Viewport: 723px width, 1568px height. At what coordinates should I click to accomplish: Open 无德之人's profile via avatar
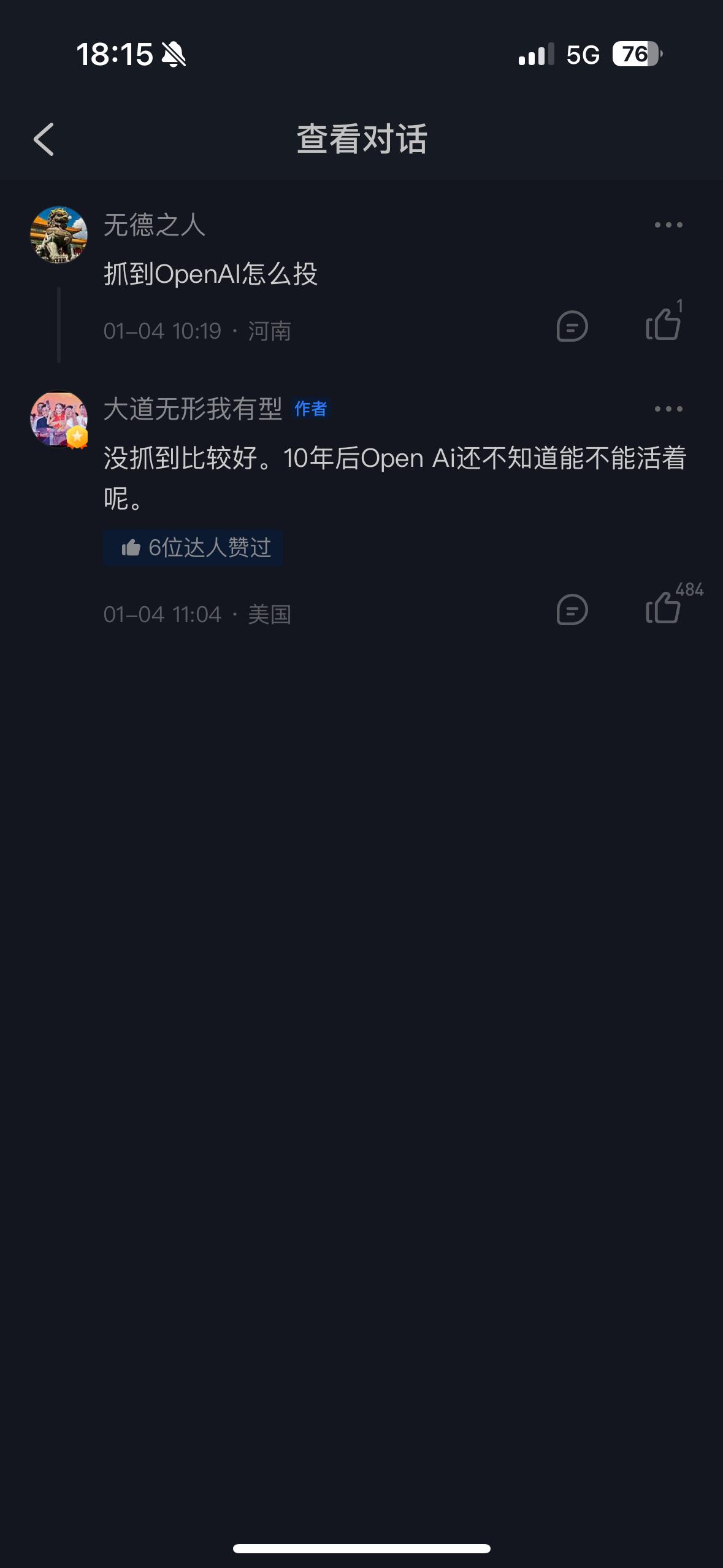(x=59, y=235)
